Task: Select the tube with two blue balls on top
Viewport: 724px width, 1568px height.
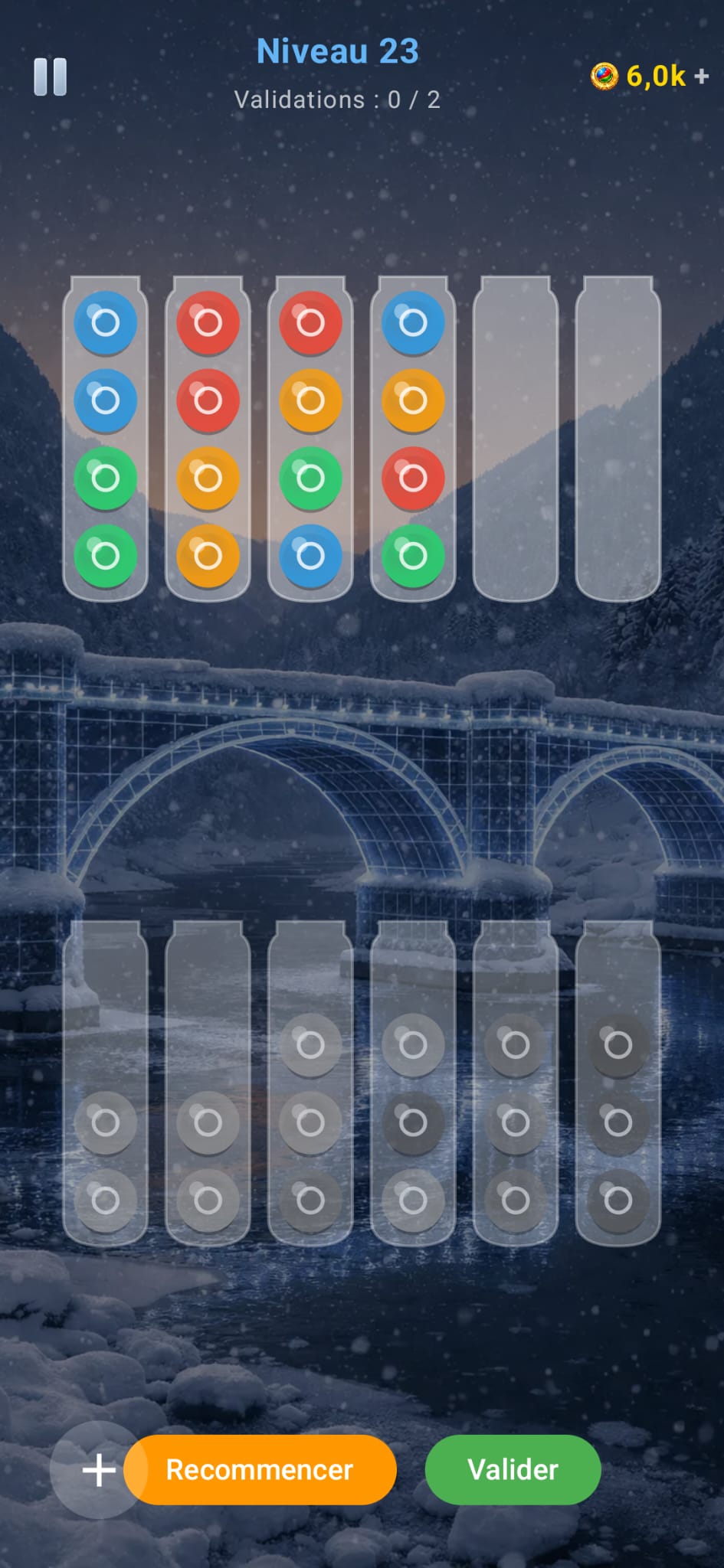Action: pyautogui.click(x=105, y=439)
